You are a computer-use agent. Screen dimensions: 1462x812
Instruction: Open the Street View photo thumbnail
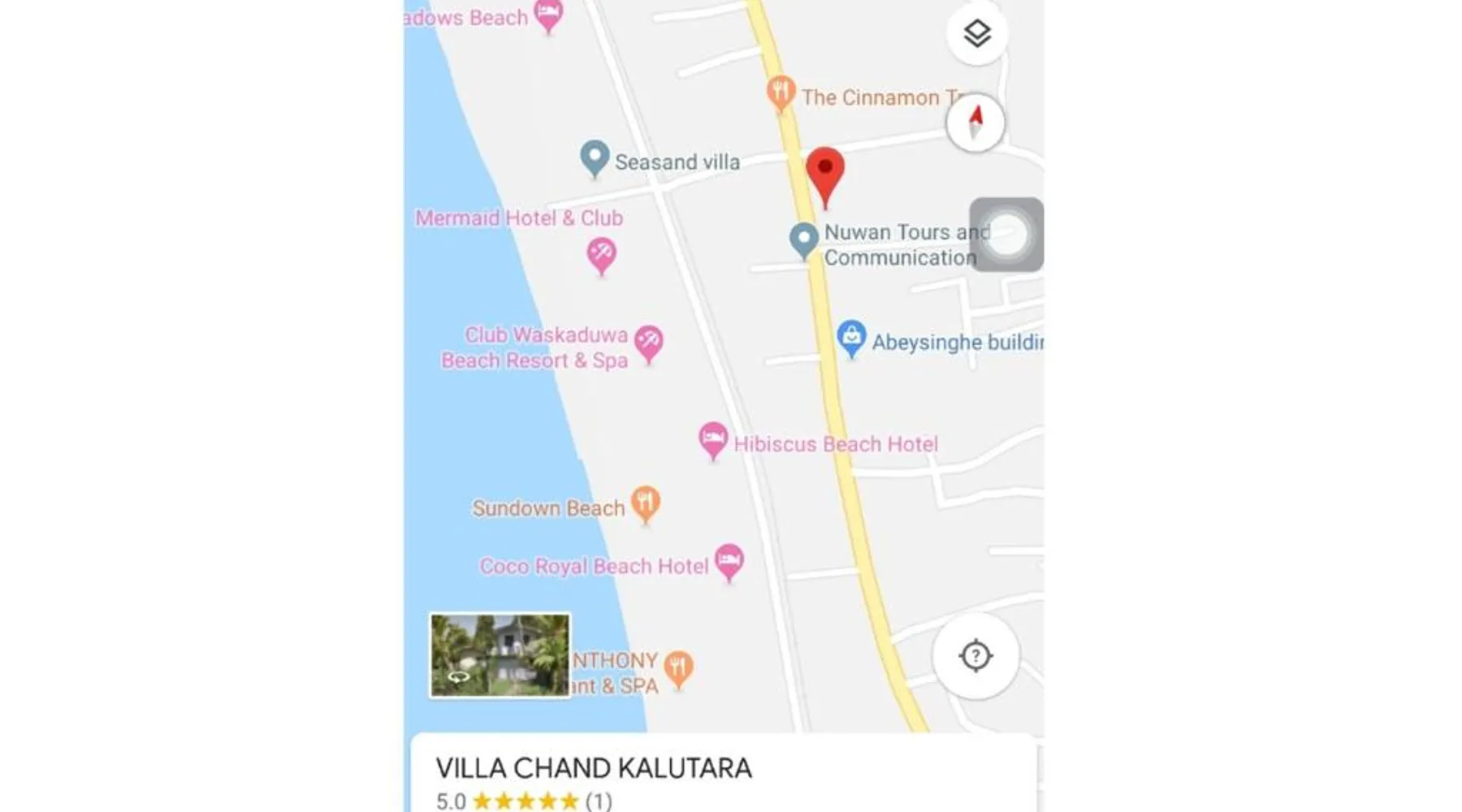pyautogui.click(x=500, y=655)
